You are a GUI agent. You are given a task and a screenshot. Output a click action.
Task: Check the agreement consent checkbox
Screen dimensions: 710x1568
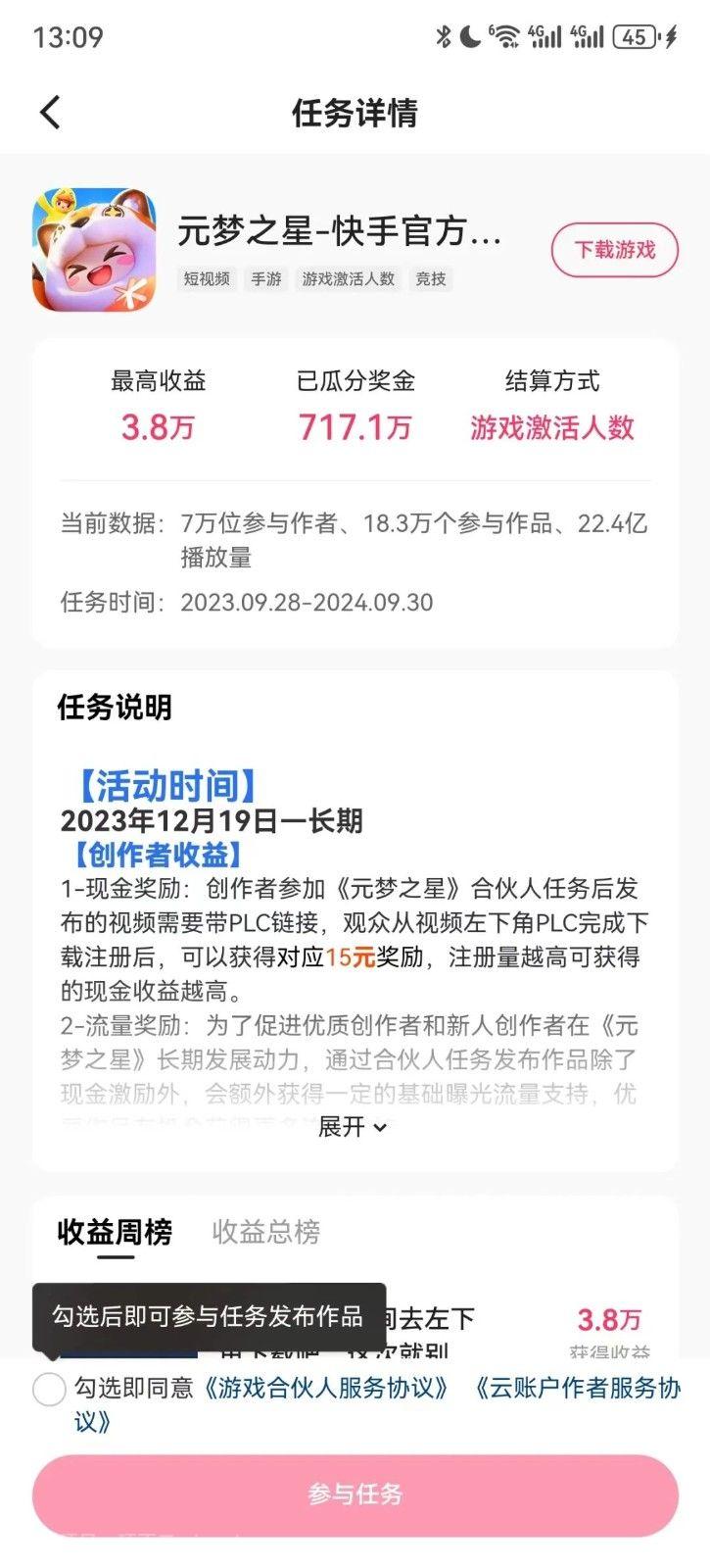tap(49, 1389)
